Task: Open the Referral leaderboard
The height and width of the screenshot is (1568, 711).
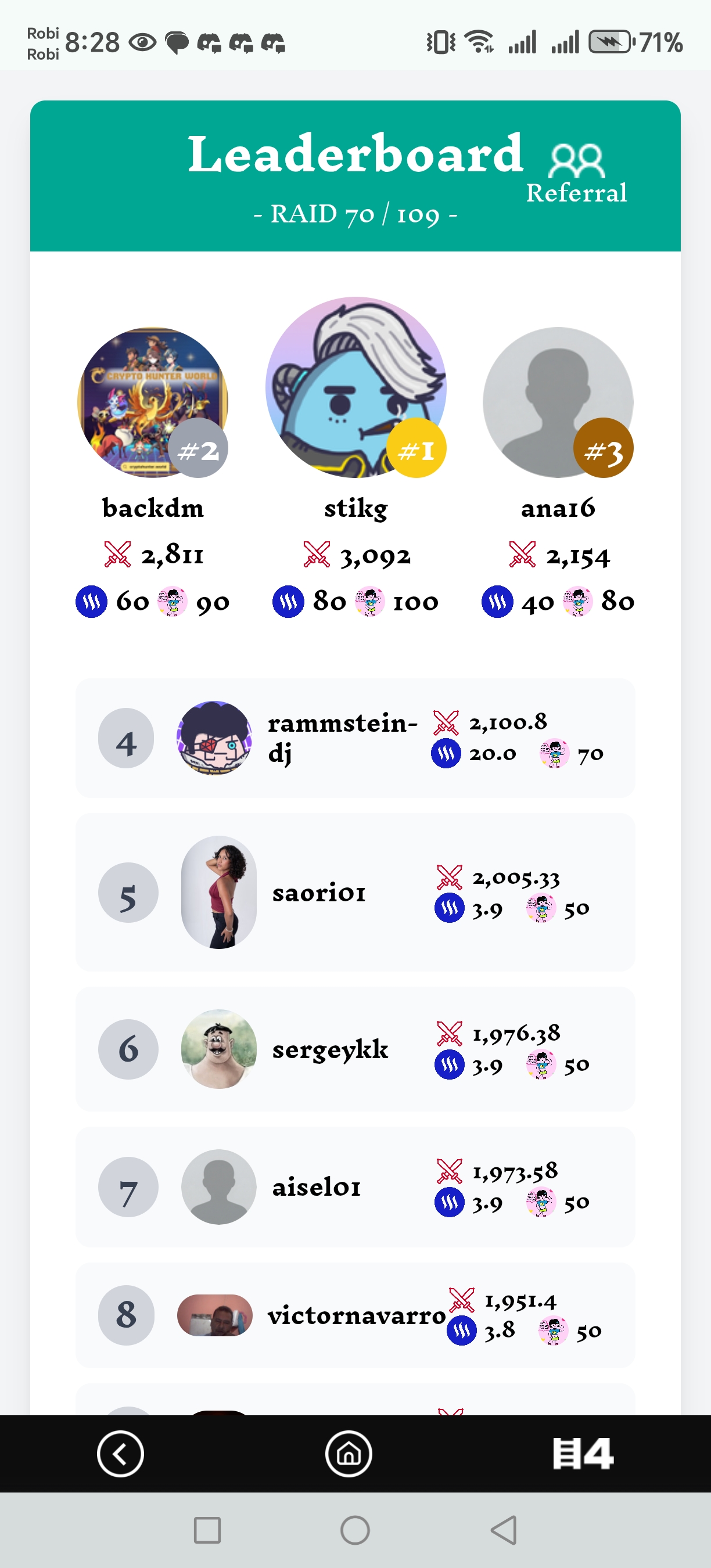Action: point(576,174)
